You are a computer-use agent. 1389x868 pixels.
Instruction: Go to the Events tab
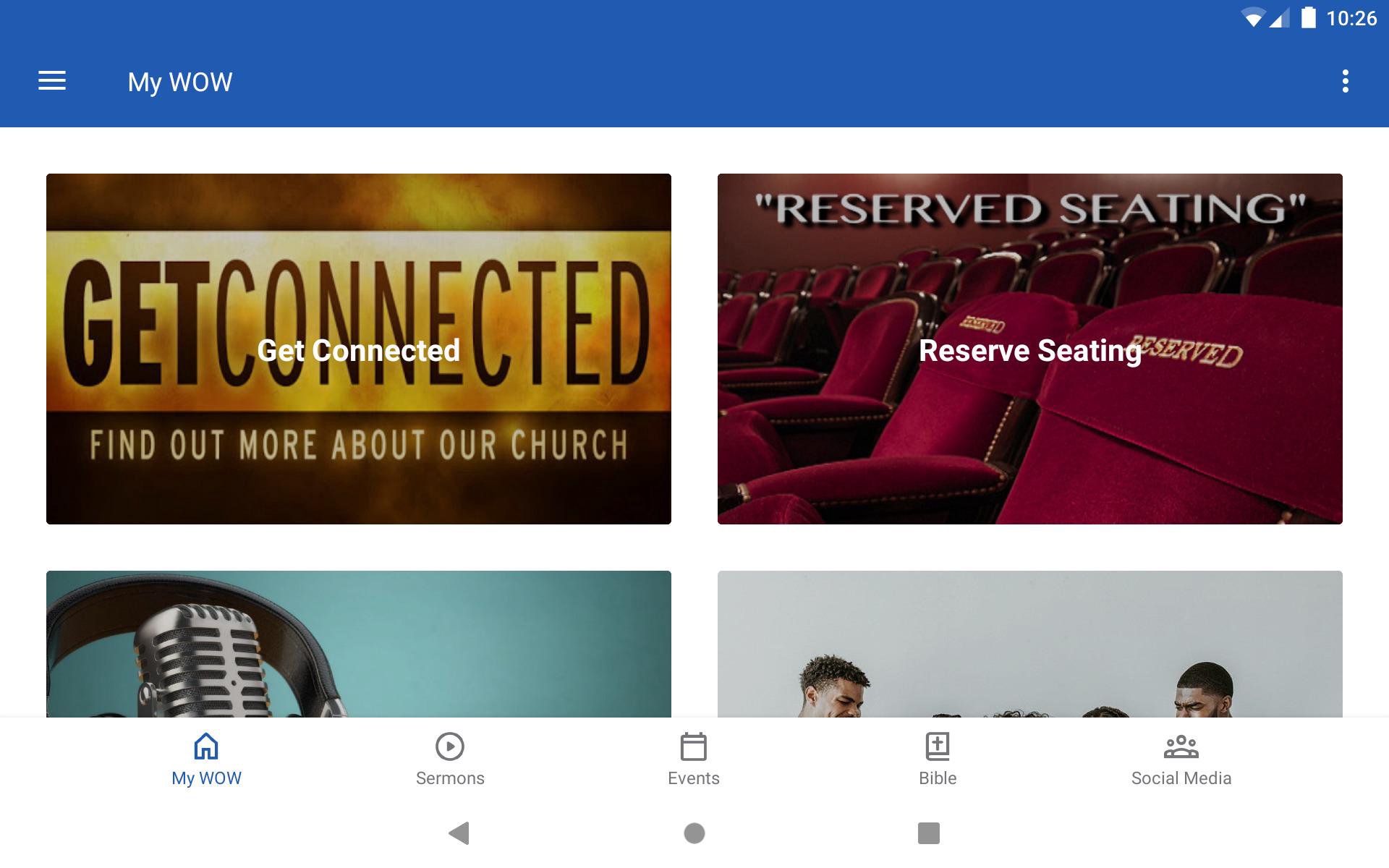[693, 759]
